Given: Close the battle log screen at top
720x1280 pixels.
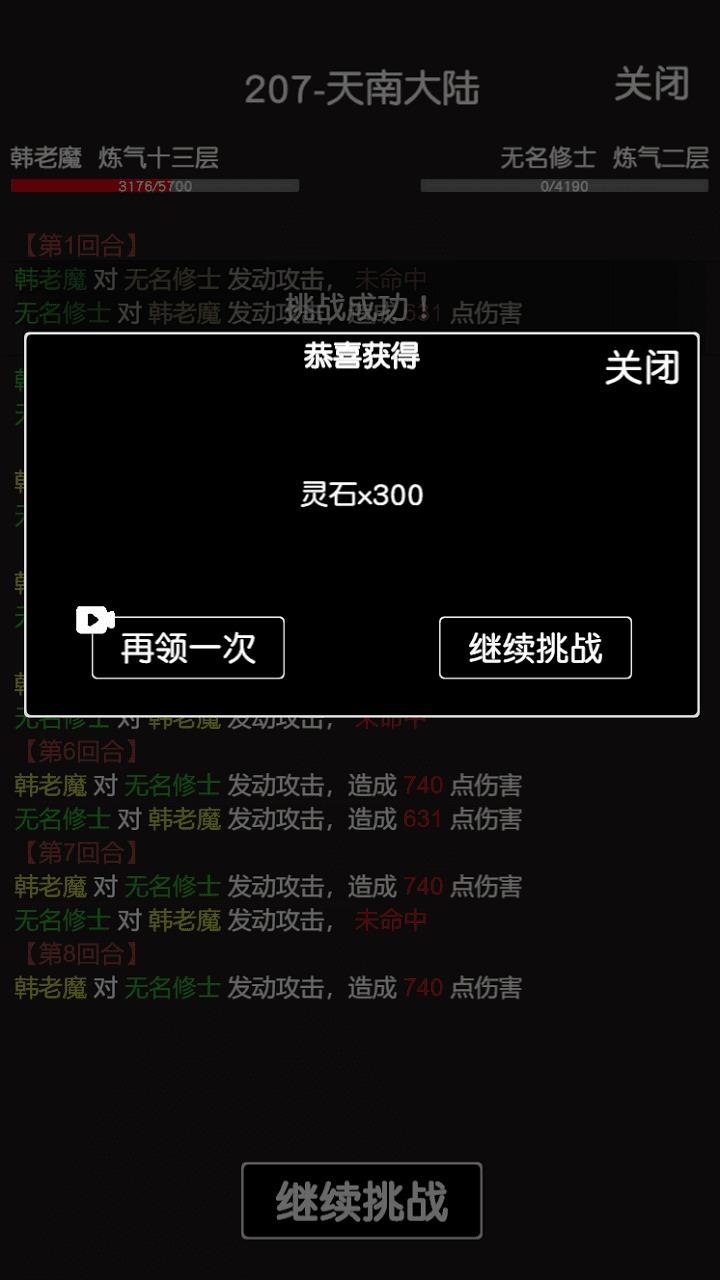Looking at the screenshot, I should point(651,85).
